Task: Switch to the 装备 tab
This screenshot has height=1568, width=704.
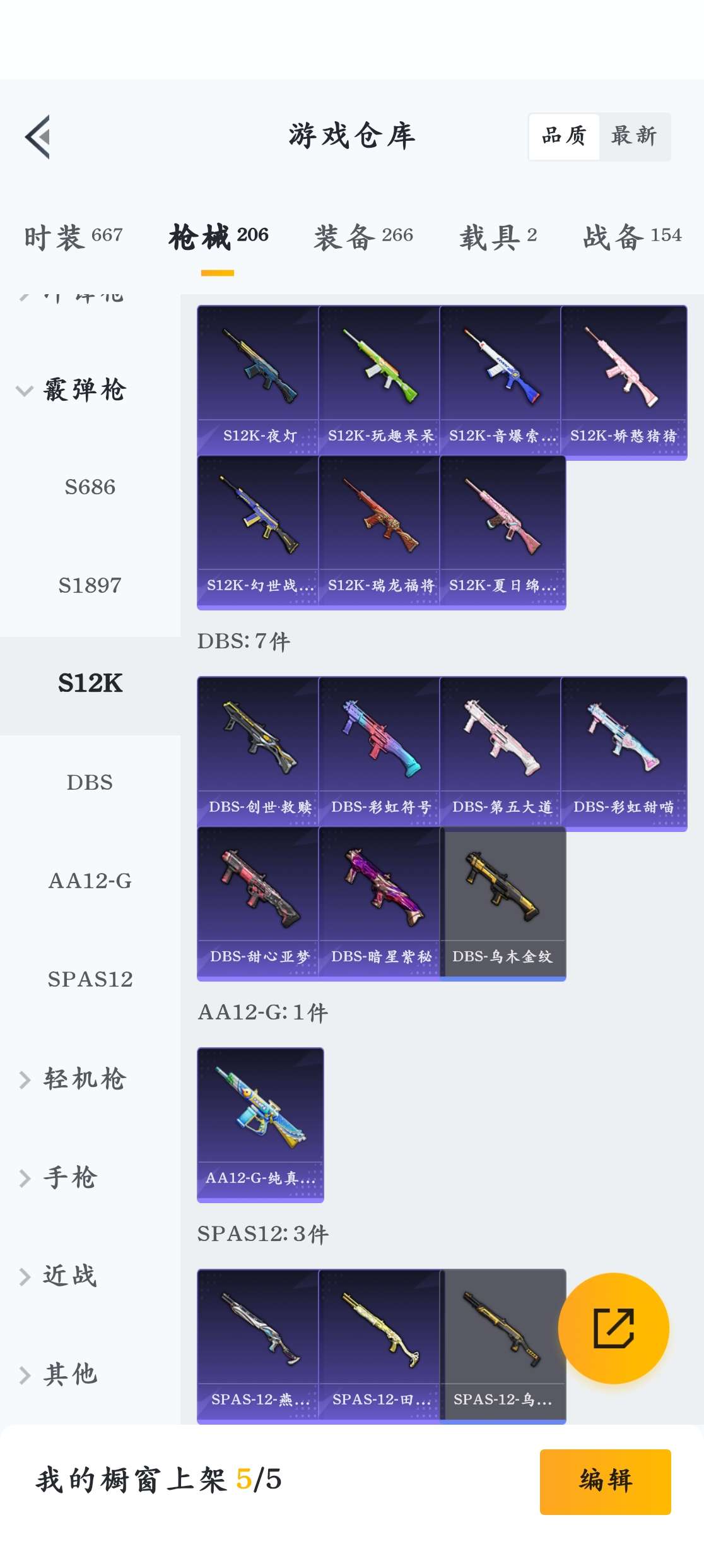Action: (363, 237)
